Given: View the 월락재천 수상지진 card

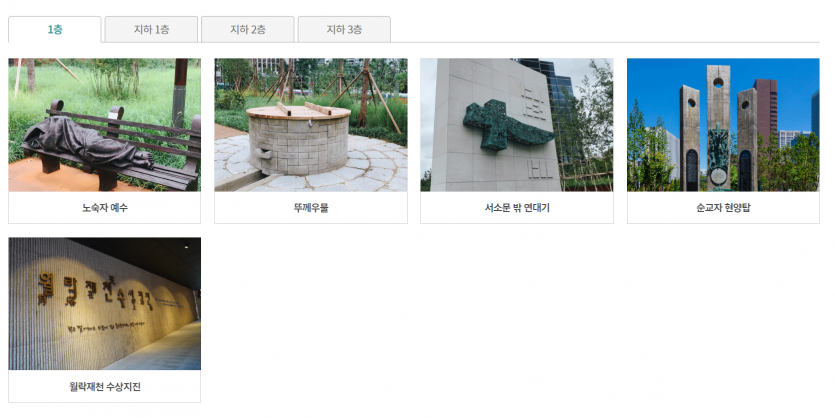Looking at the screenshot, I should tap(104, 319).
